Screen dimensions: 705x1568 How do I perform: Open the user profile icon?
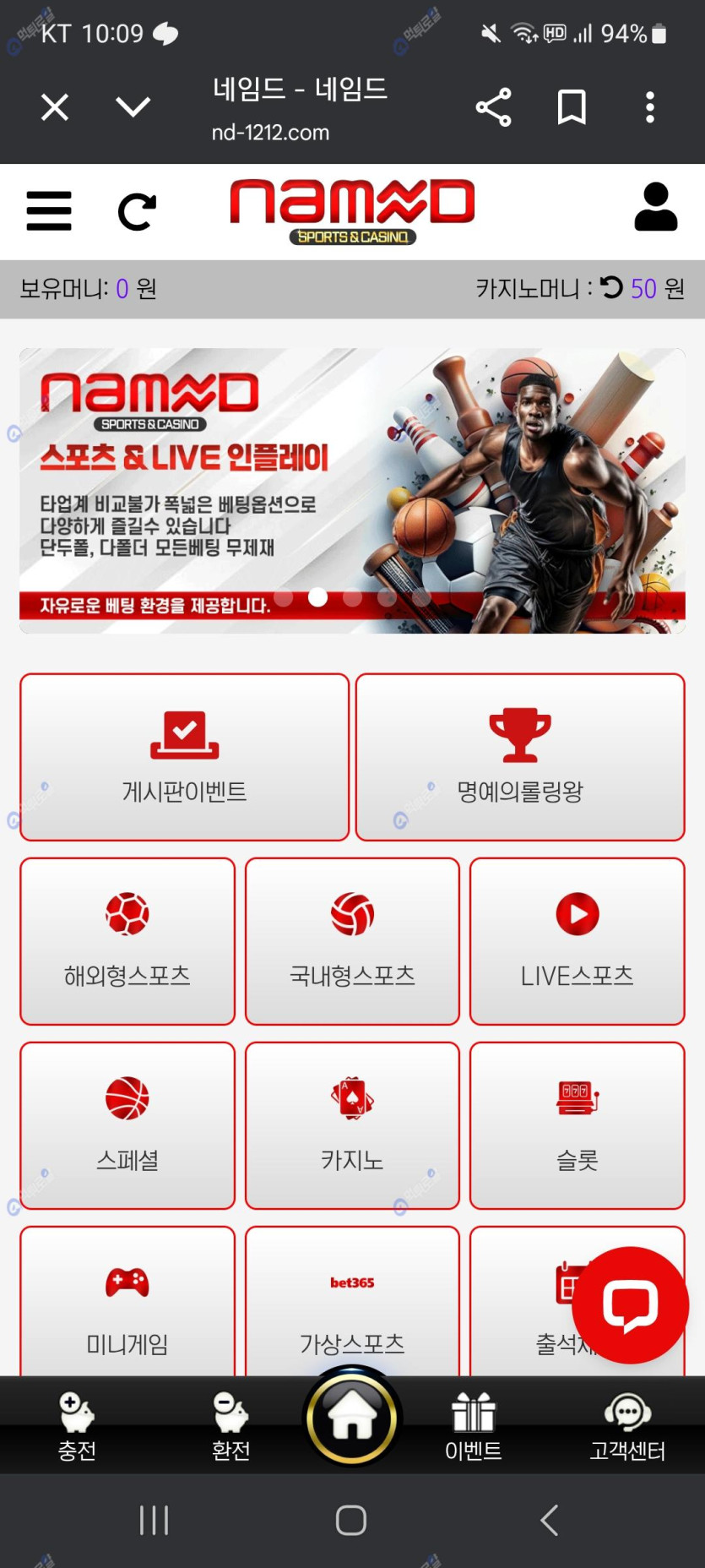click(x=655, y=208)
